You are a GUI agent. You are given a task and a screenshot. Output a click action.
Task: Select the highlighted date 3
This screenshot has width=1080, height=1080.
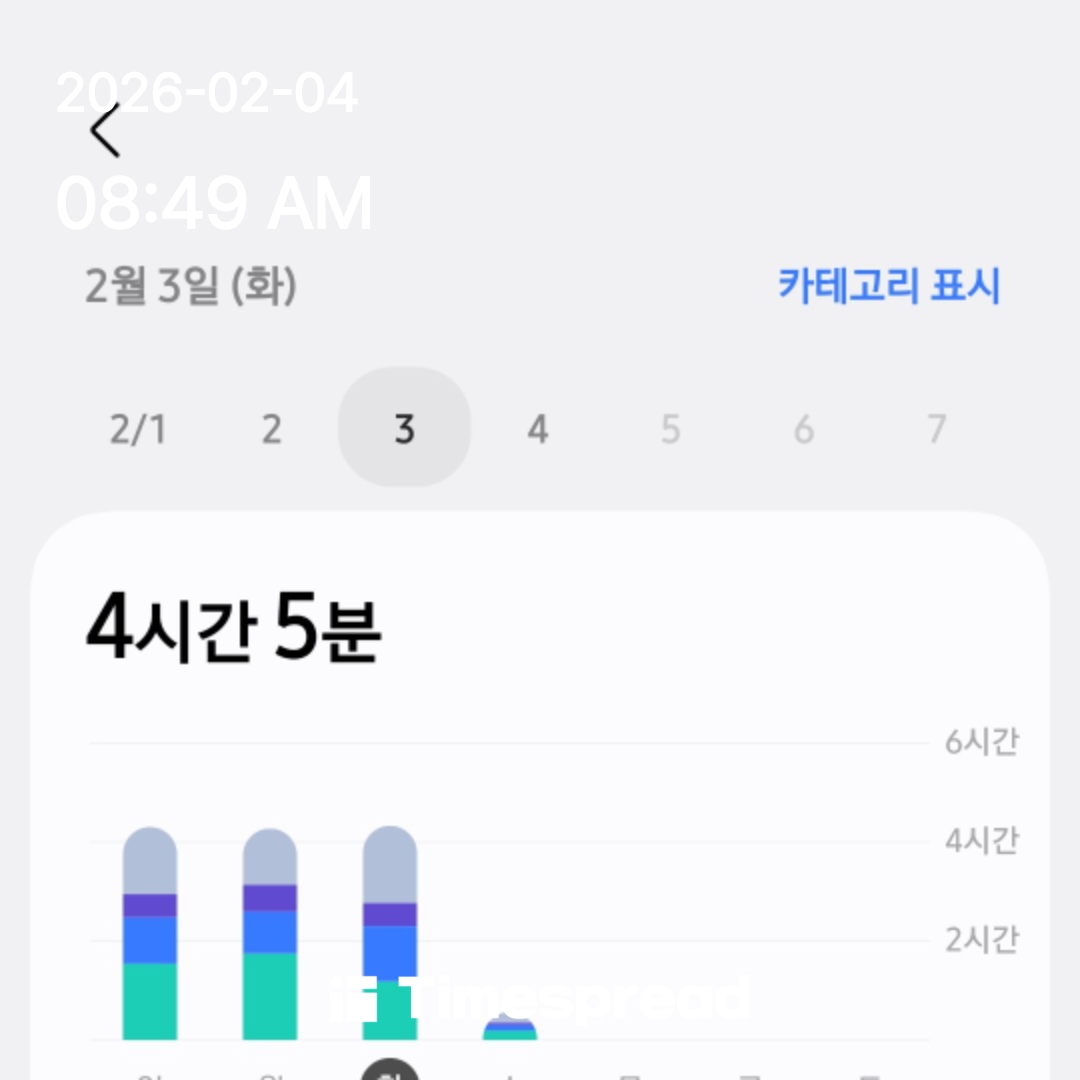point(404,429)
